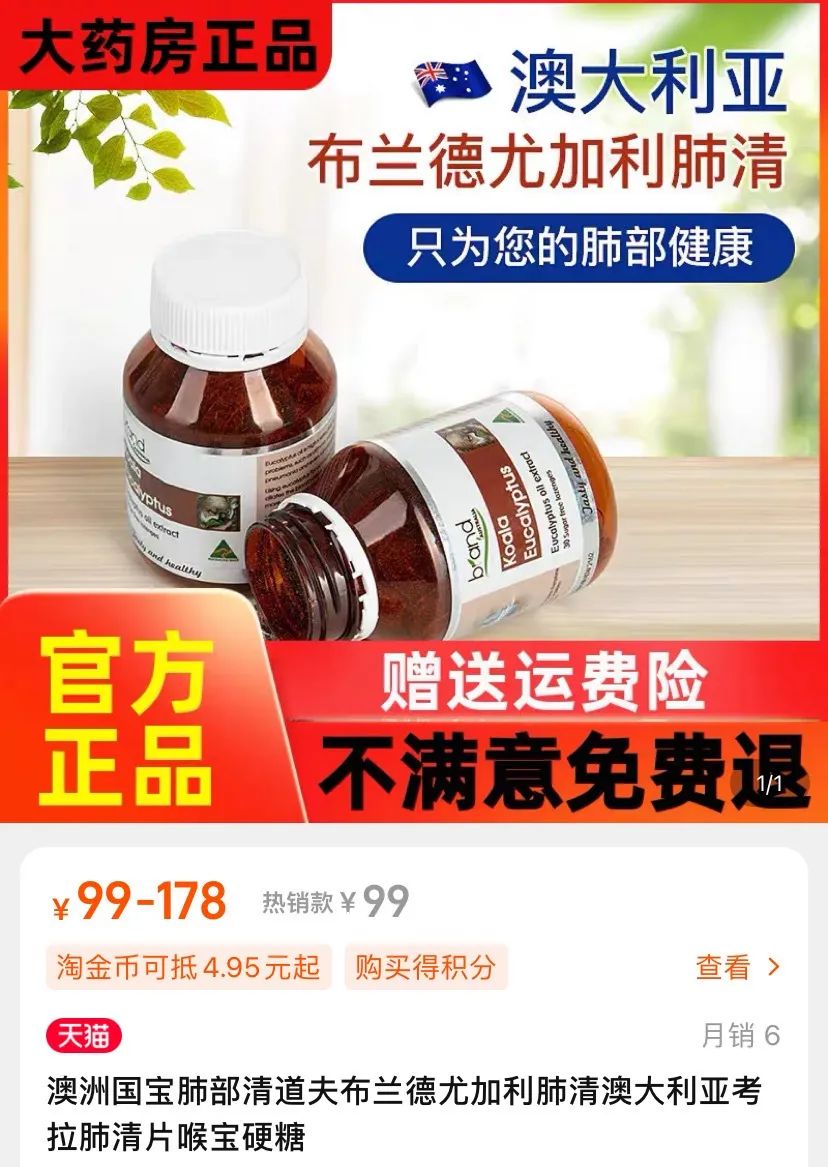Open the 查看 link for coupon details
Screen dimensions: 828x1167
click(x=736, y=967)
